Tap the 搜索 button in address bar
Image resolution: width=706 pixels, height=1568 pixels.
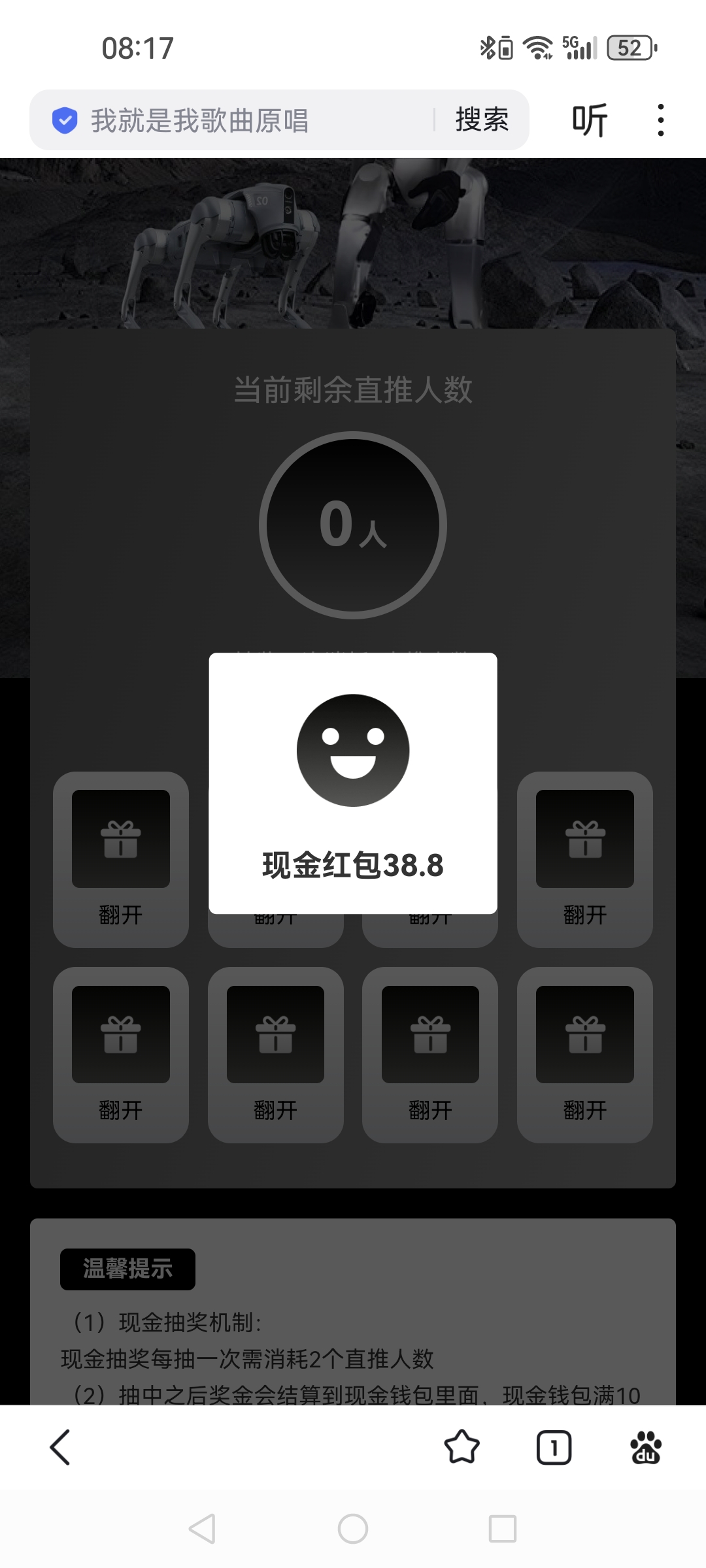482,120
